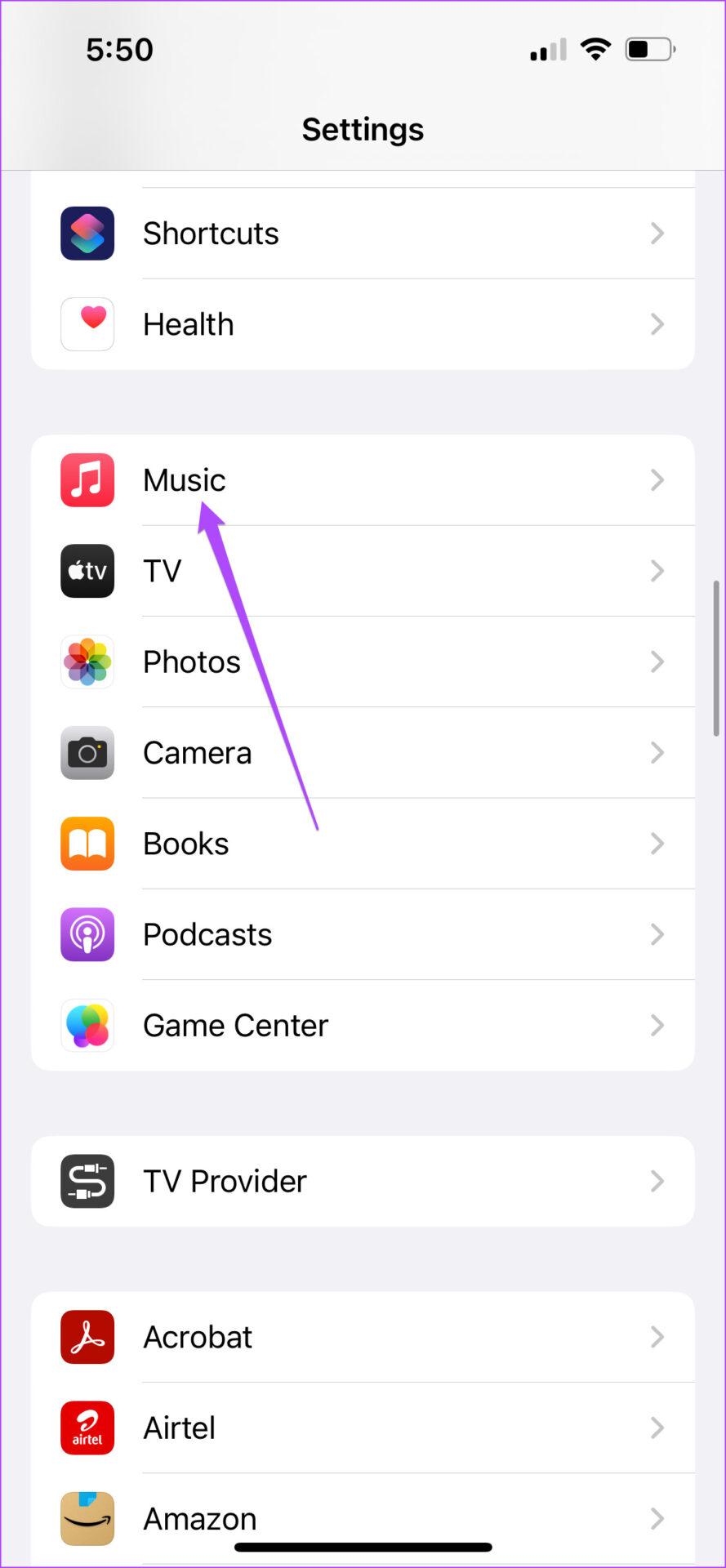Screen dimensions: 726x1568
Task: Go to TV app settings
Action: coord(363,571)
